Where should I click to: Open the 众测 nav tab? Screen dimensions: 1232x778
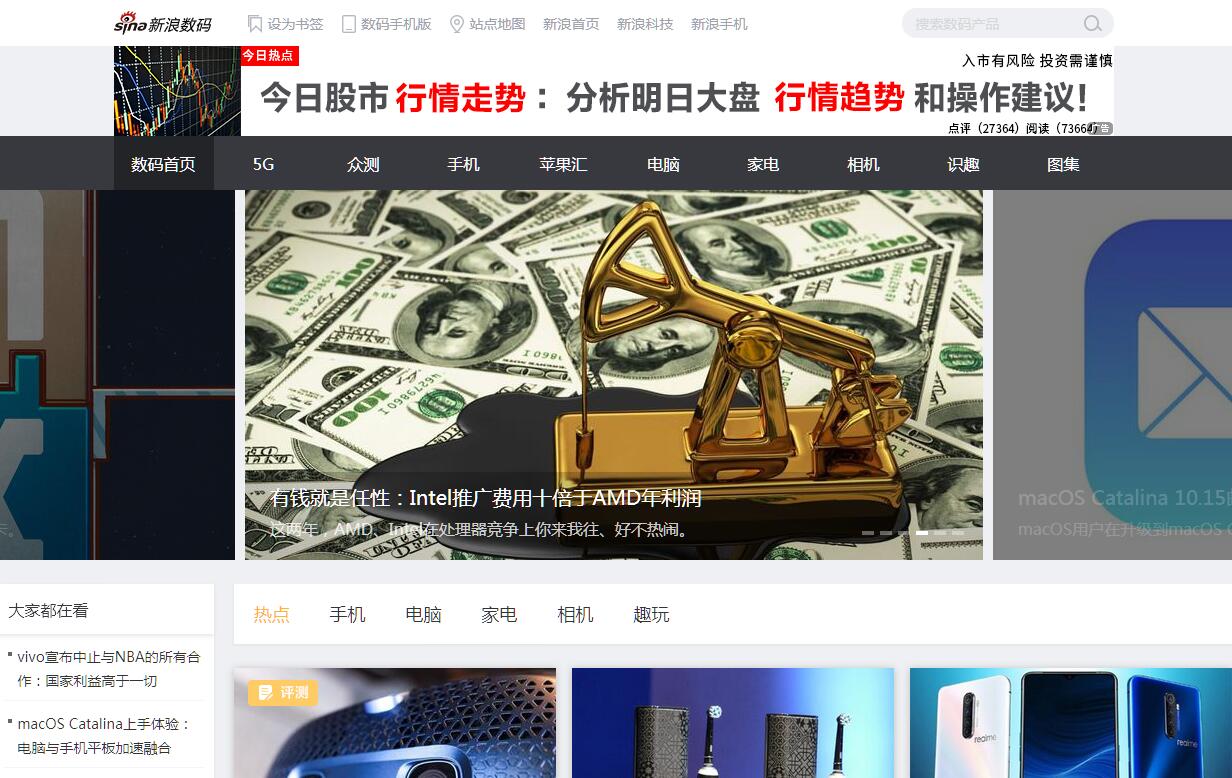pyautogui.click(x=363, y=164)
